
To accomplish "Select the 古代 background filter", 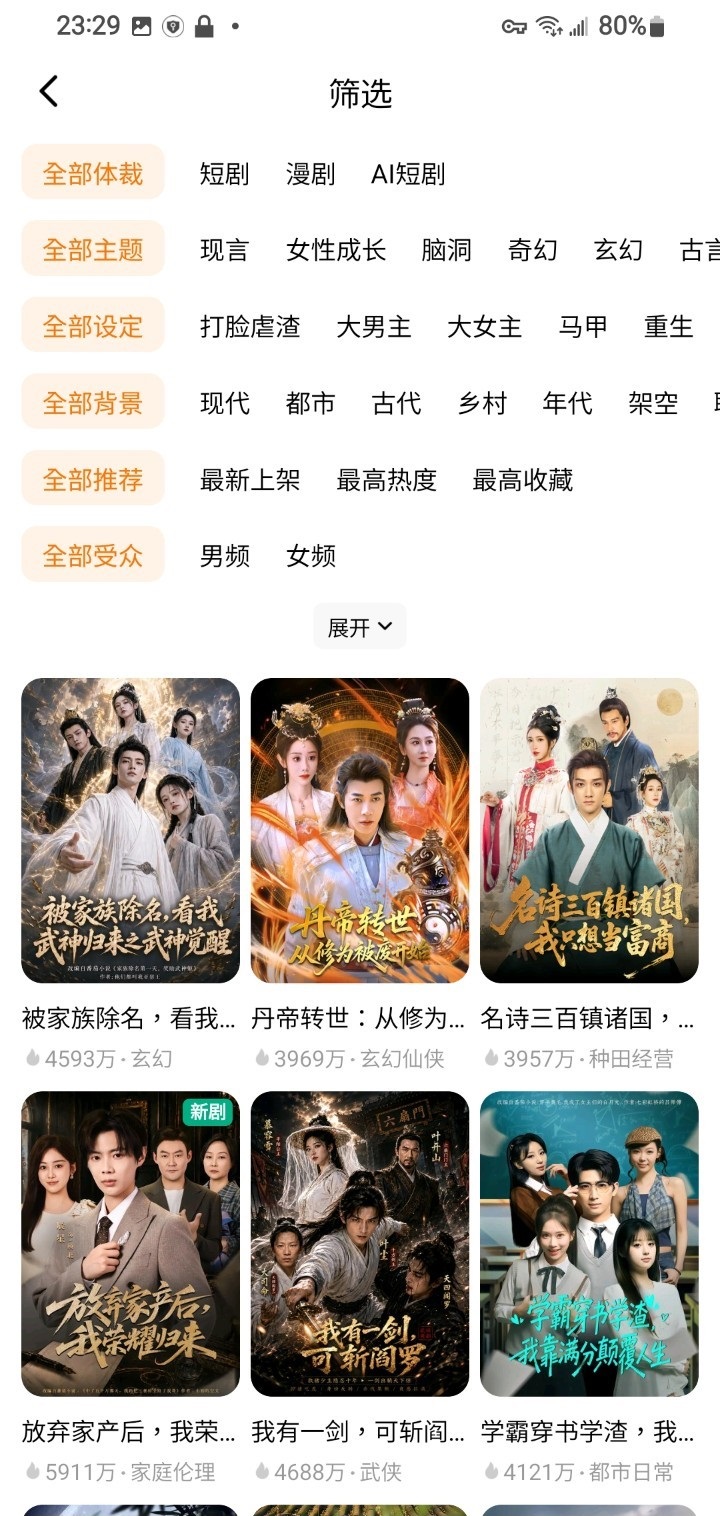I will 396,403.
